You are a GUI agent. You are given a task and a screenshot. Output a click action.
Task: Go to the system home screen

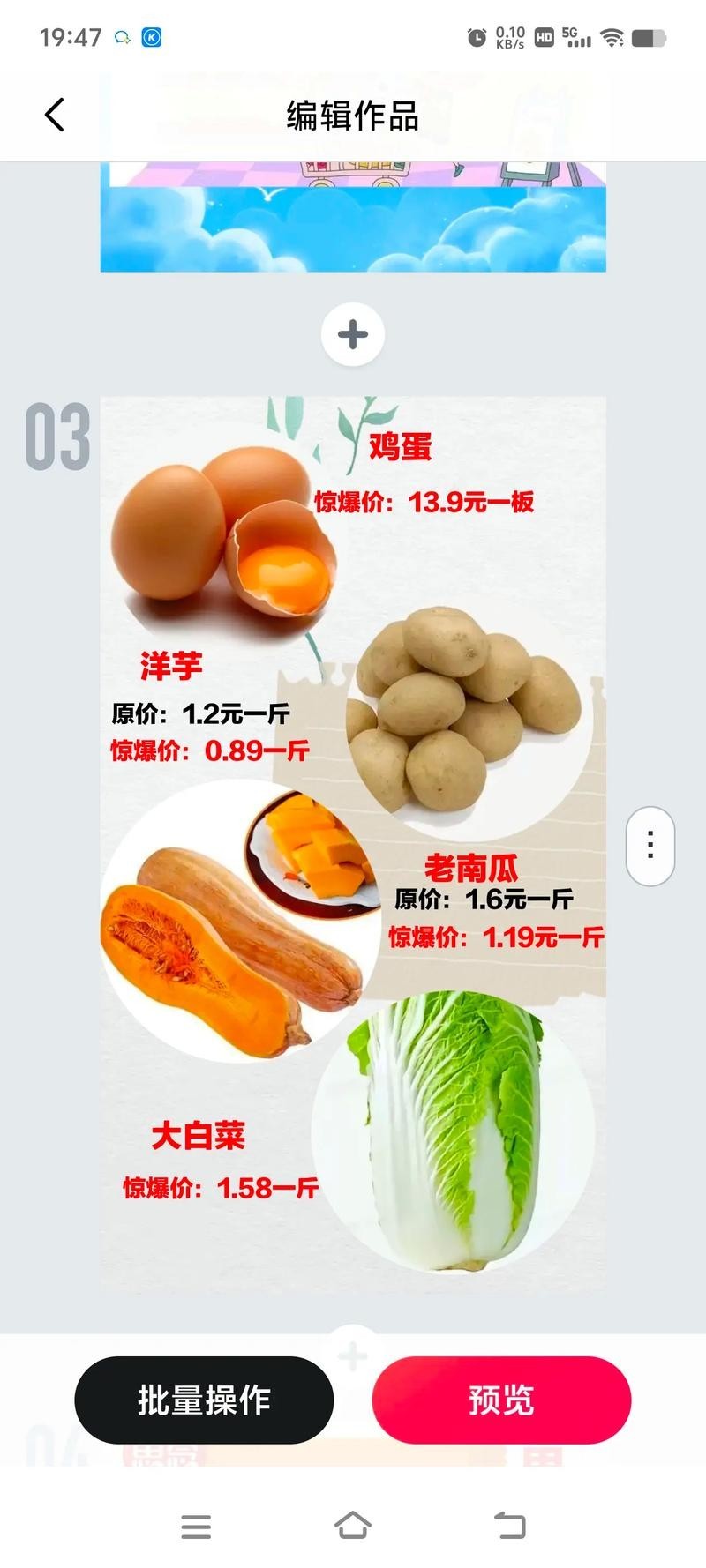coord(352,1525)
